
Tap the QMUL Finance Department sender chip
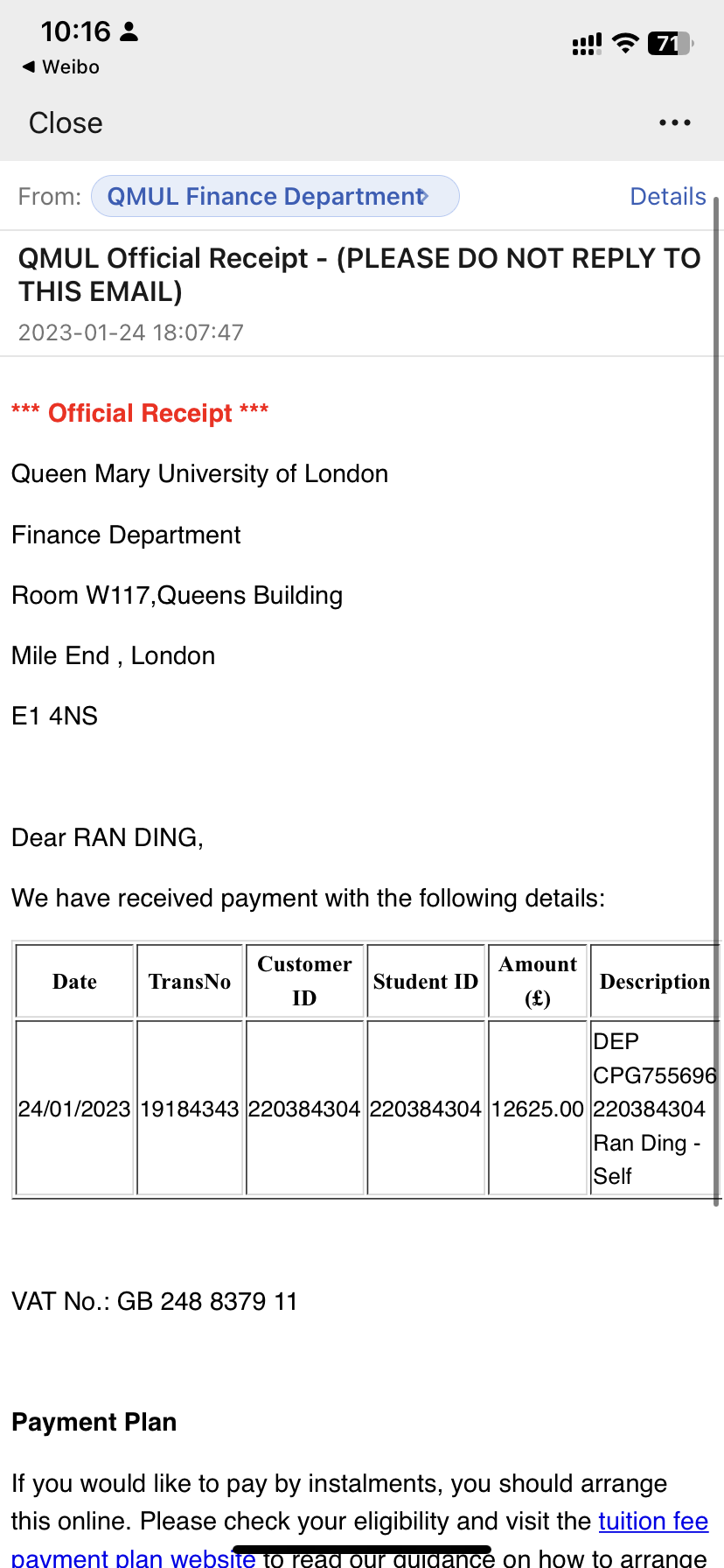click(275, 196)
